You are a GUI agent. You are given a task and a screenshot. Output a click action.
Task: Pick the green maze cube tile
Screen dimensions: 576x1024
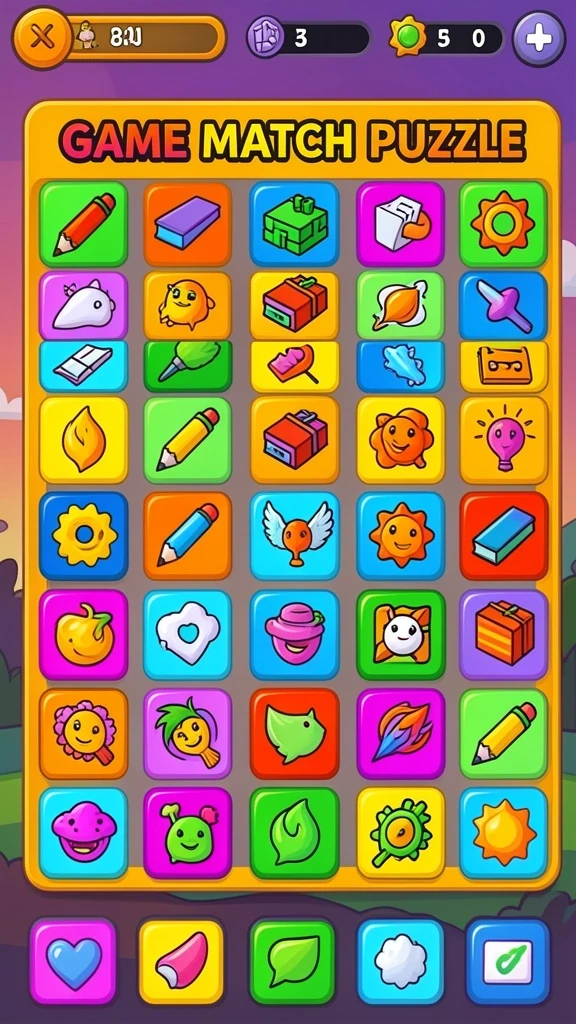coord(295,224)
